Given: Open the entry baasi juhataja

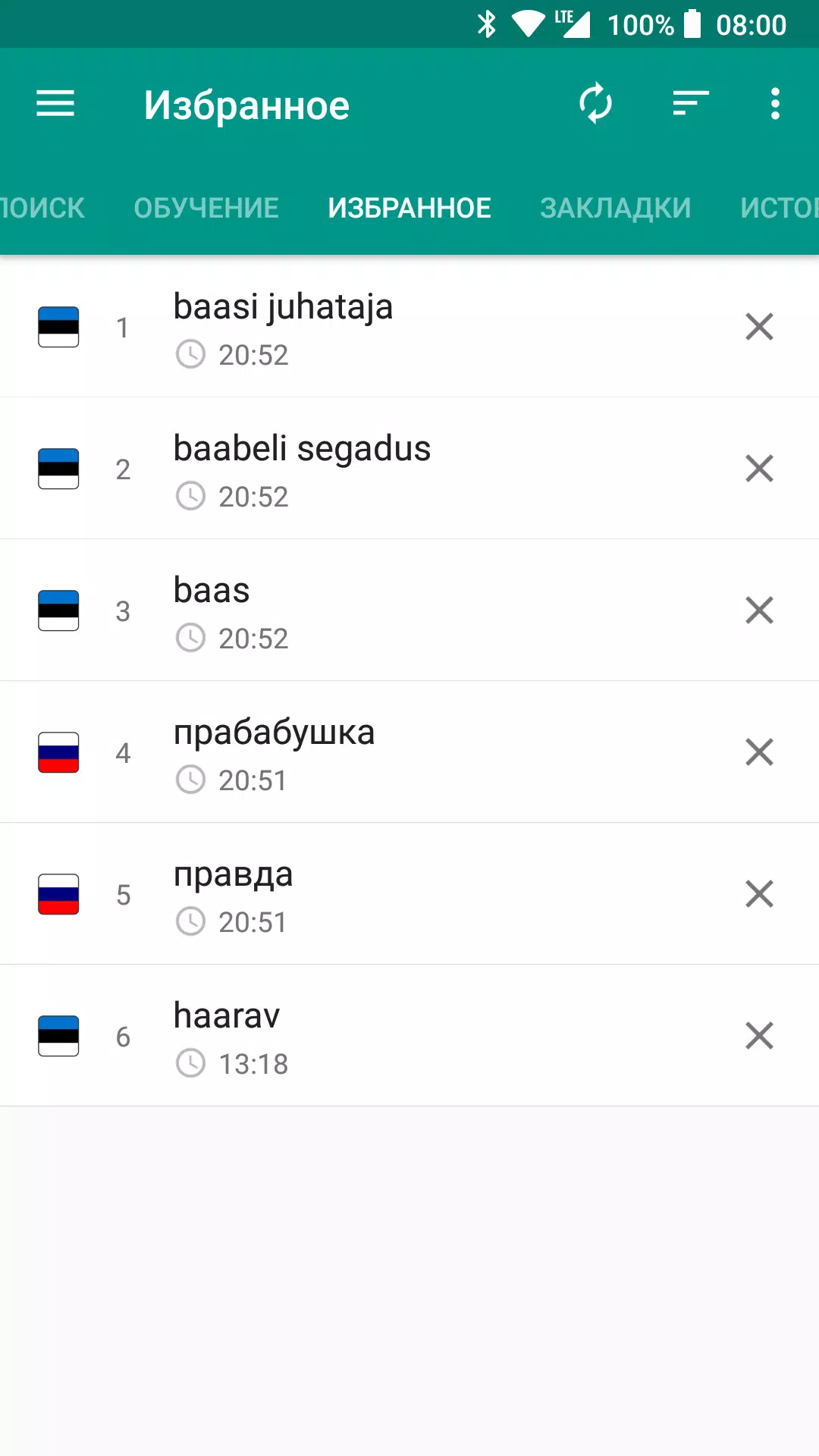Looking at the screenshot, I should point(283,308).
